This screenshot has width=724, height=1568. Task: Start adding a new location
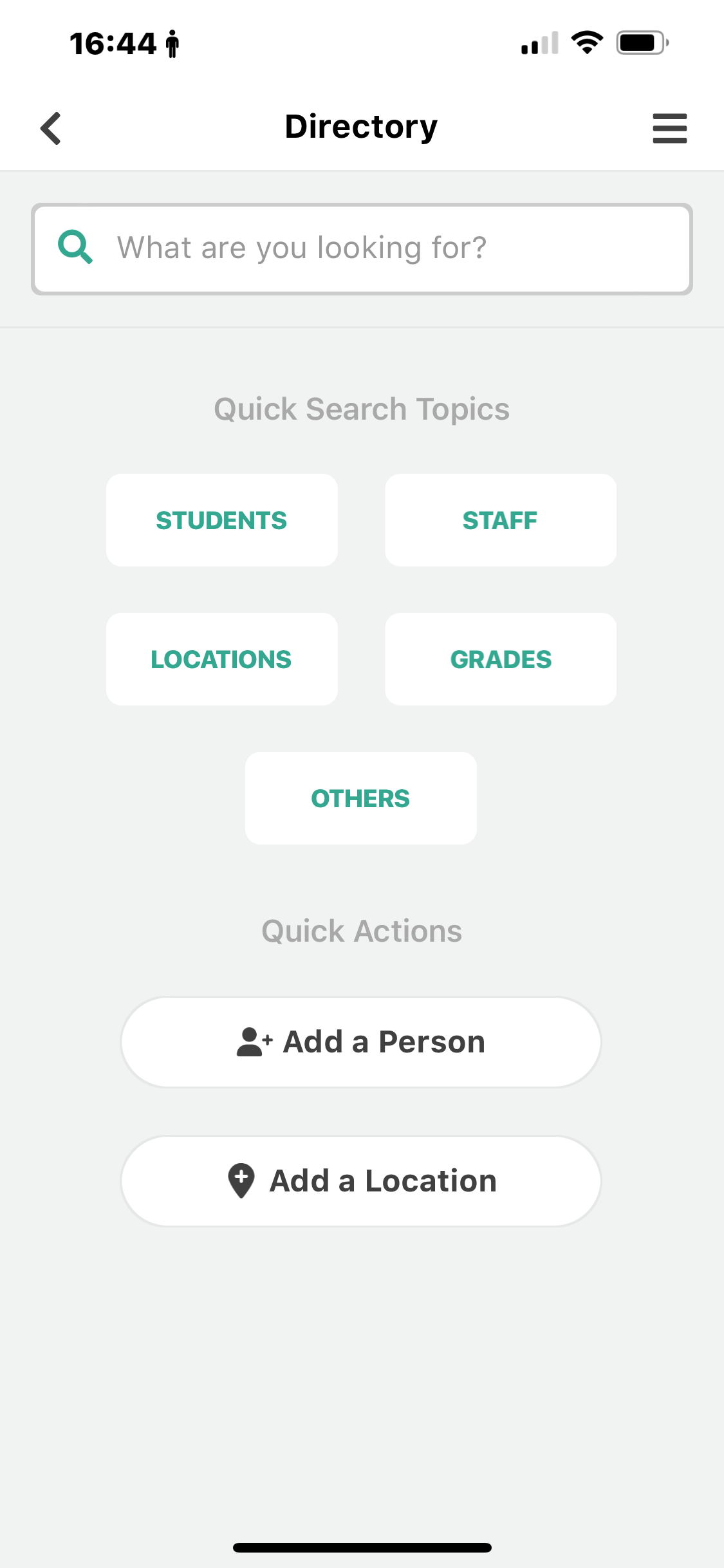pyautogui.click(x=361, y=1181)
